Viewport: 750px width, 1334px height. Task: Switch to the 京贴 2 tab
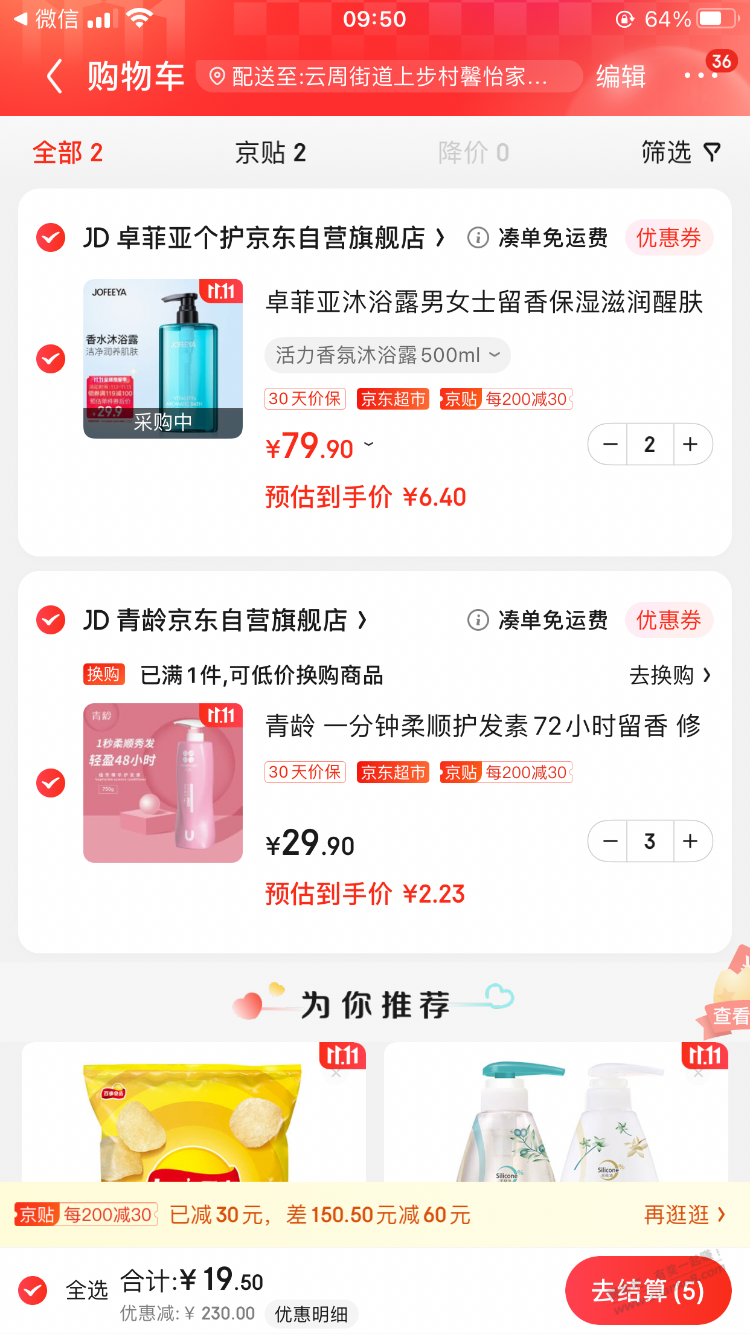click(270, 153)
